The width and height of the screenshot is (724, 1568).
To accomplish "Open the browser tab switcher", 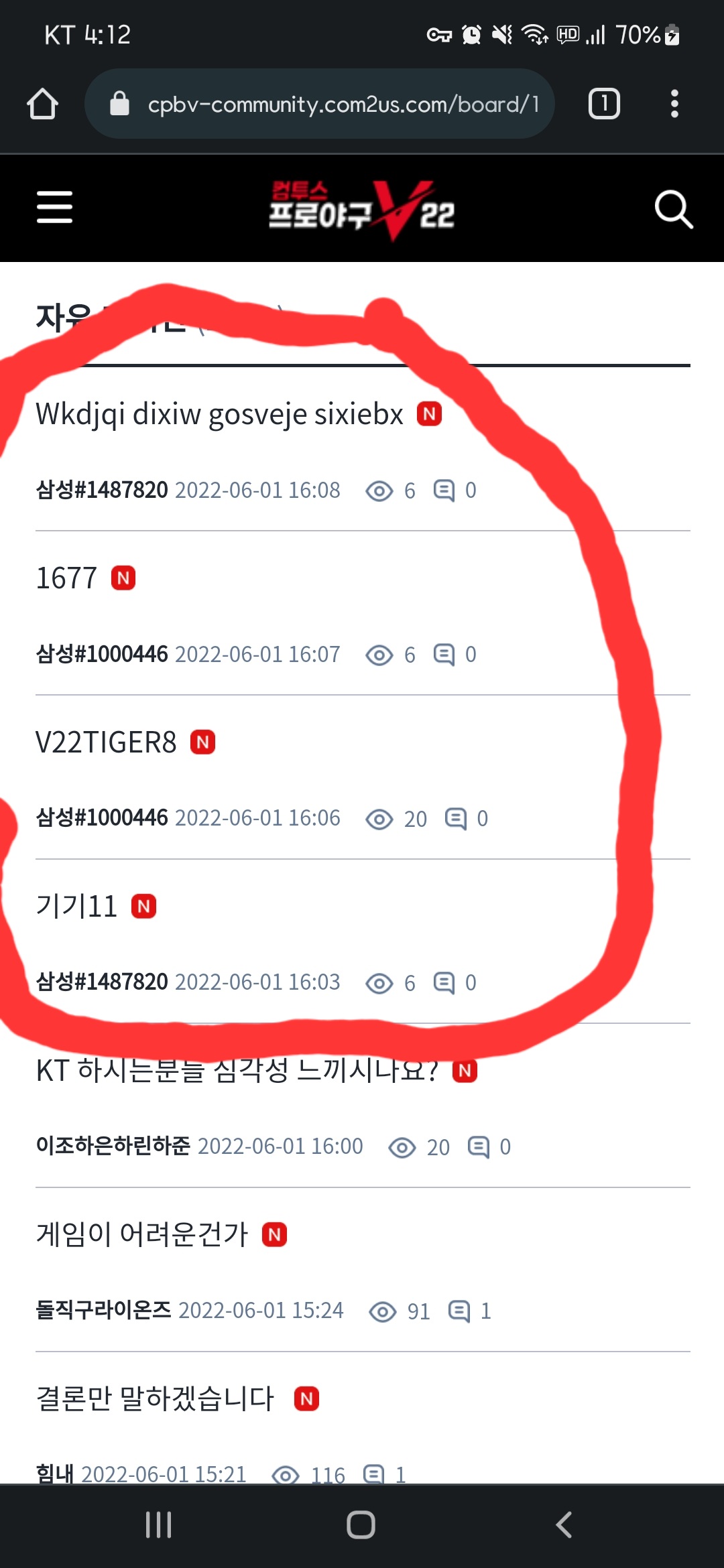I will 603,104.
